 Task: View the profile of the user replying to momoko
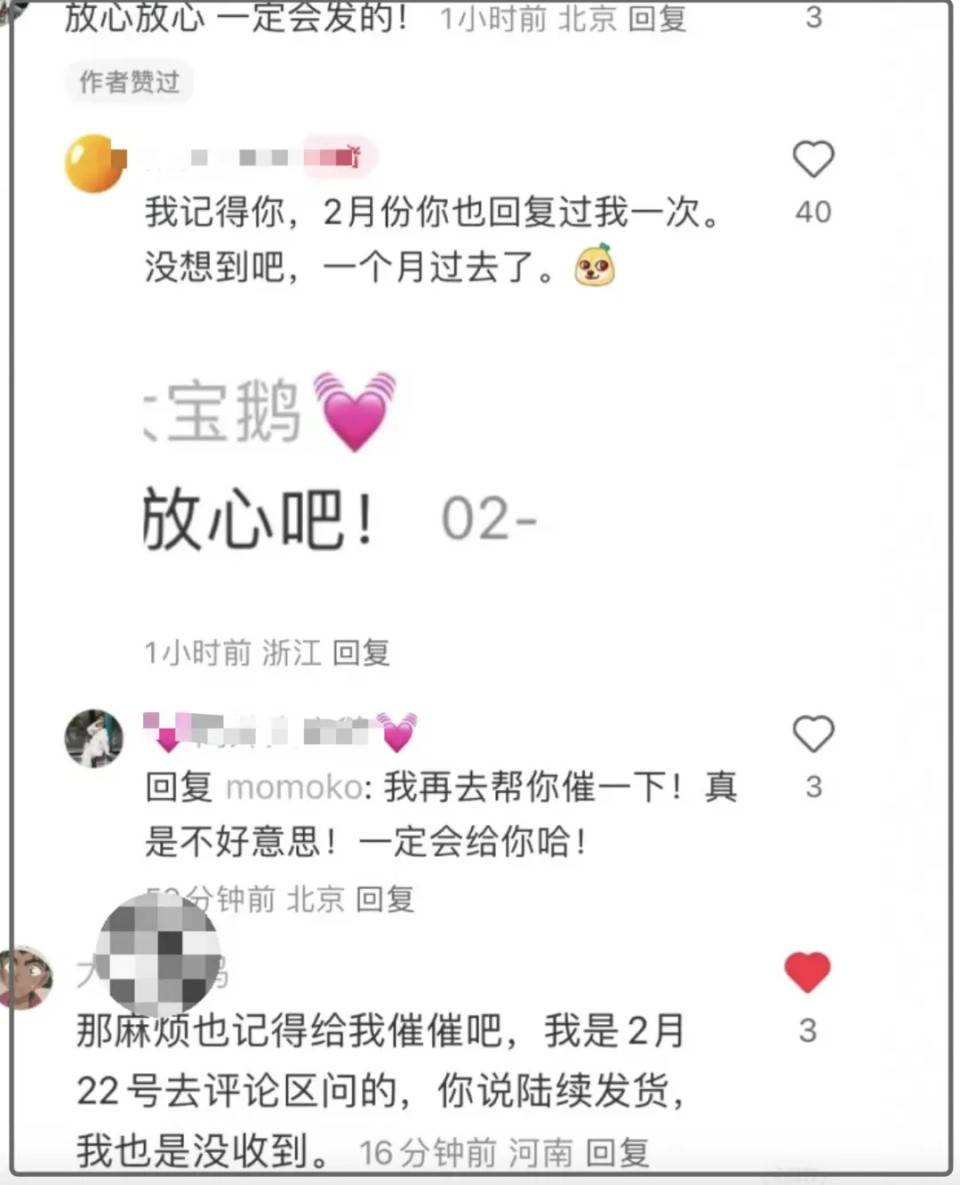click(x=94, y=739)
